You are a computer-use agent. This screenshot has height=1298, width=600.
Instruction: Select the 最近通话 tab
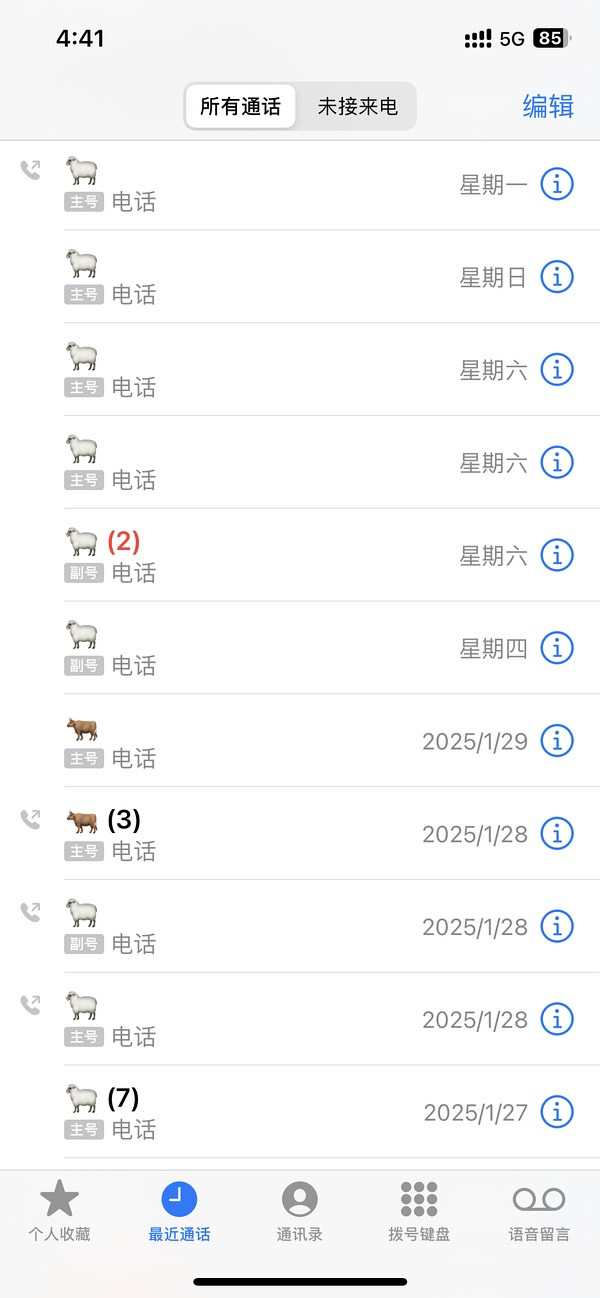tap(179, 1210)
